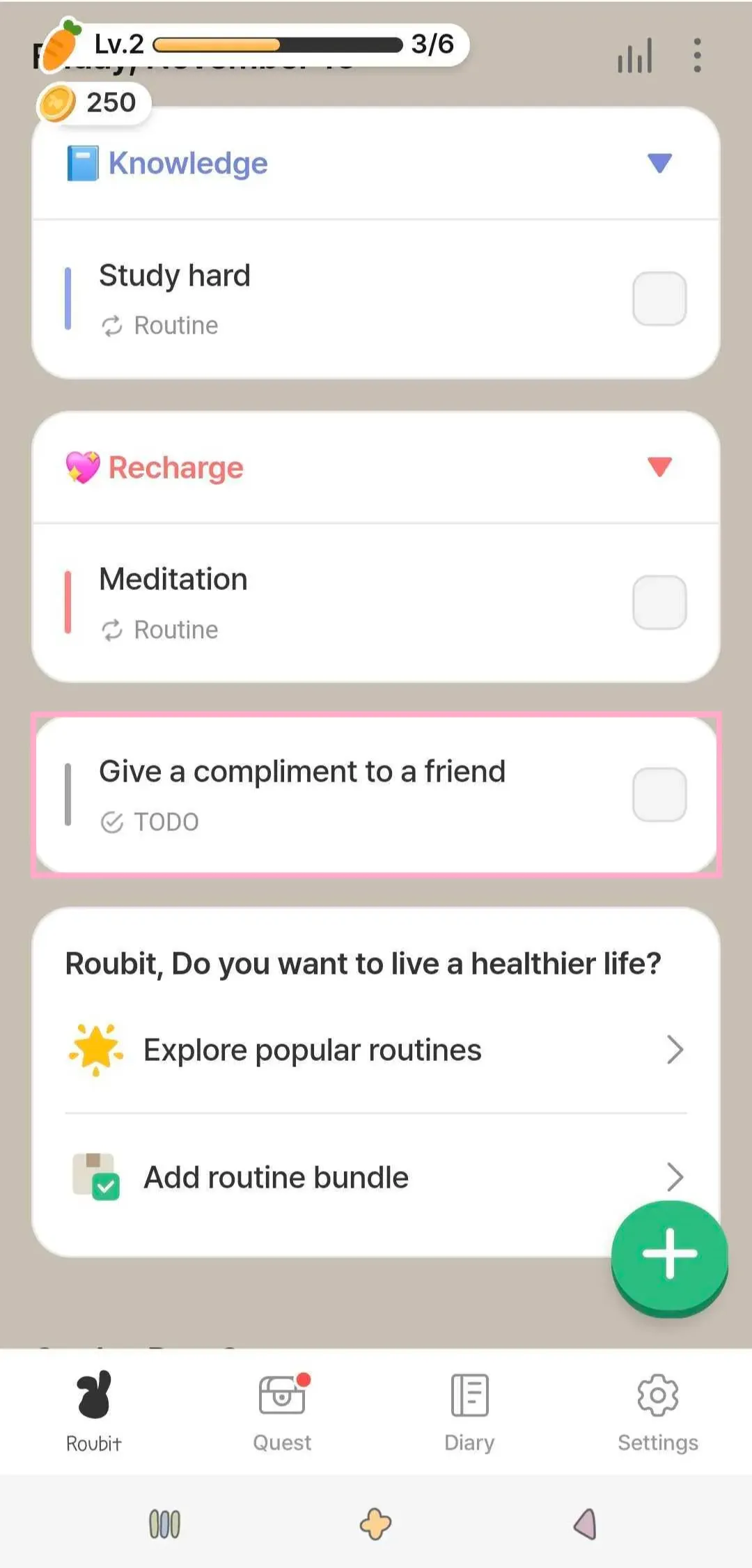This screenshot has height=1568, width=752.
Task: Open recent apps from the navigation bar
Action: [x=165, y=1523]
